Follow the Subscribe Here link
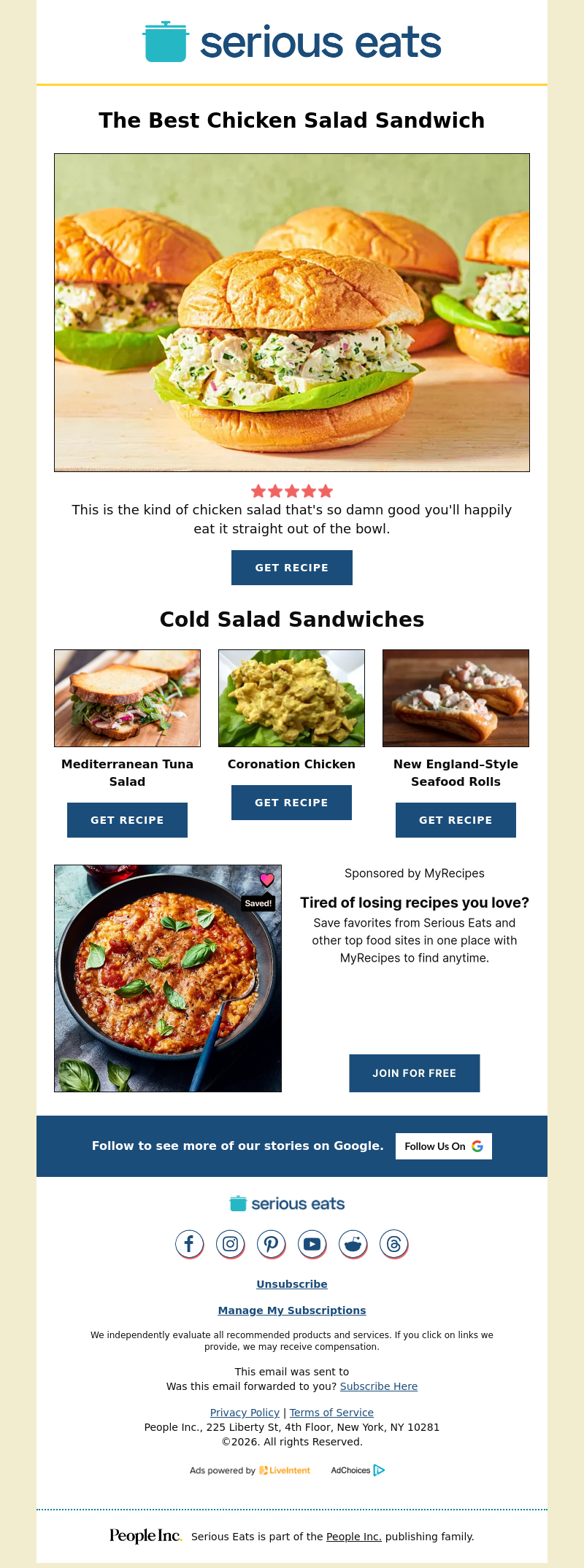The height and width of the screenshot is (1568, 584). tap(378, 1386)
